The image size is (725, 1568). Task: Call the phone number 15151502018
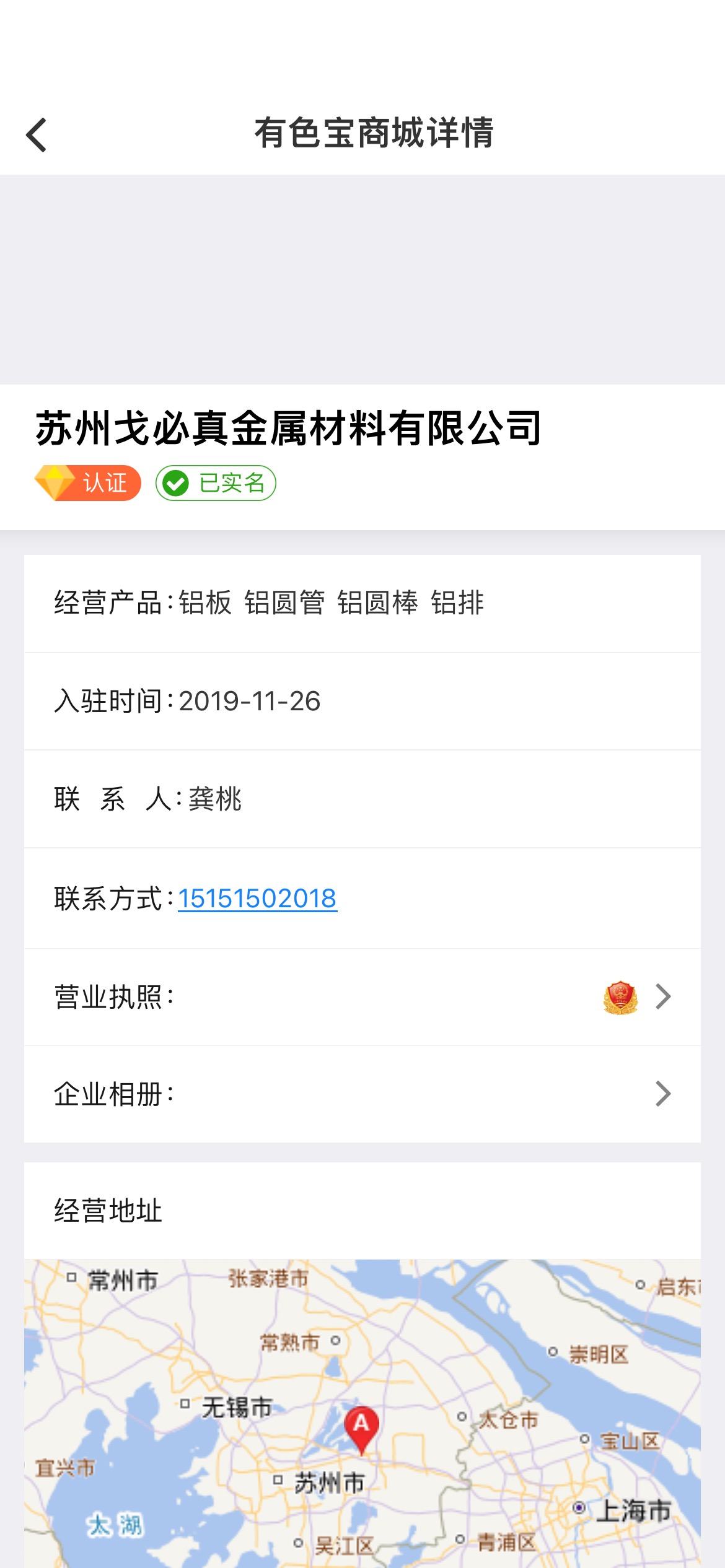(x=257, y=899)
